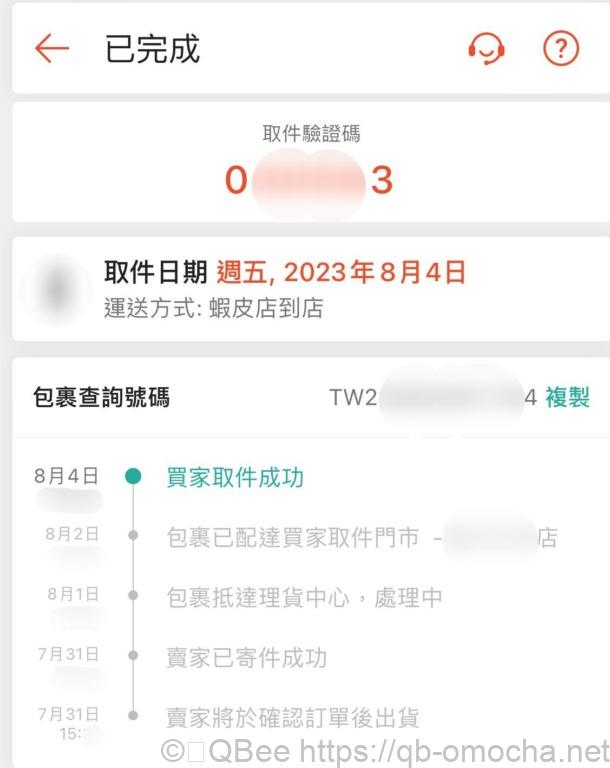Open the help question mark icon
This screenshot has width=610, height=768.
(x=561, y=48)
